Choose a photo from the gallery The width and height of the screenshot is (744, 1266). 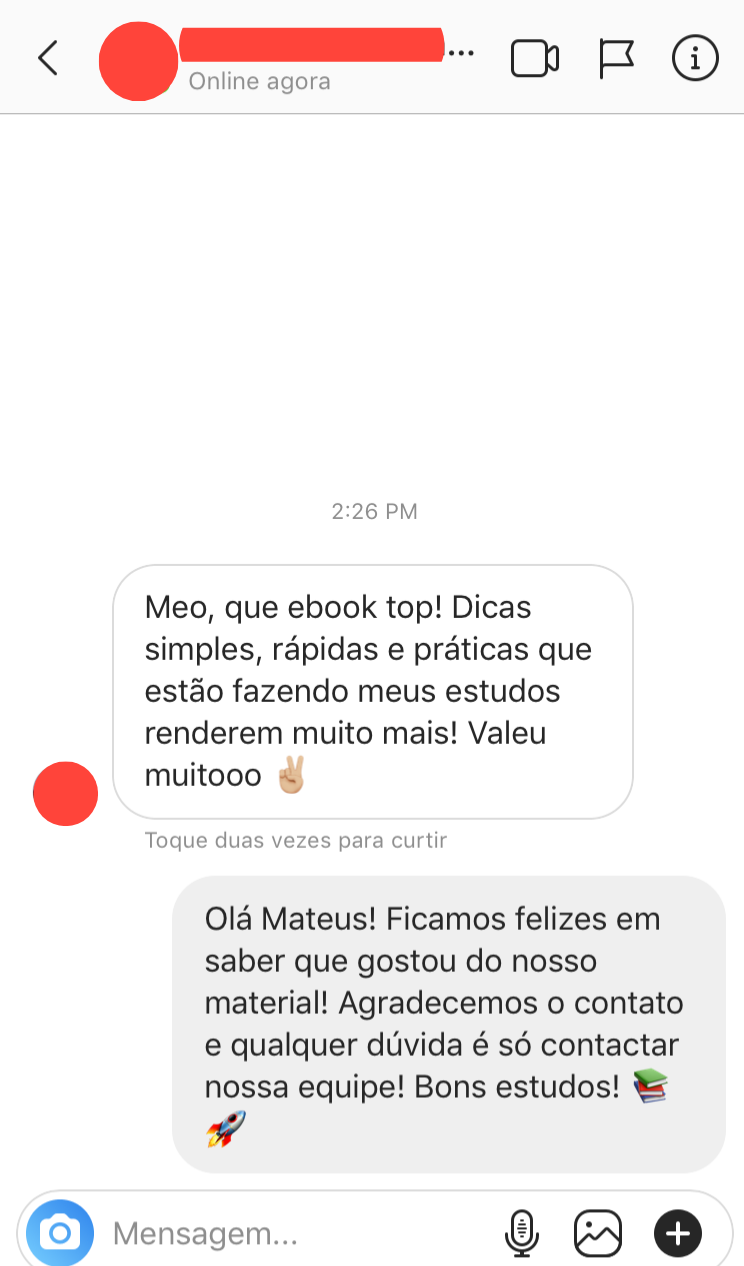click(x=598, y=1233)
